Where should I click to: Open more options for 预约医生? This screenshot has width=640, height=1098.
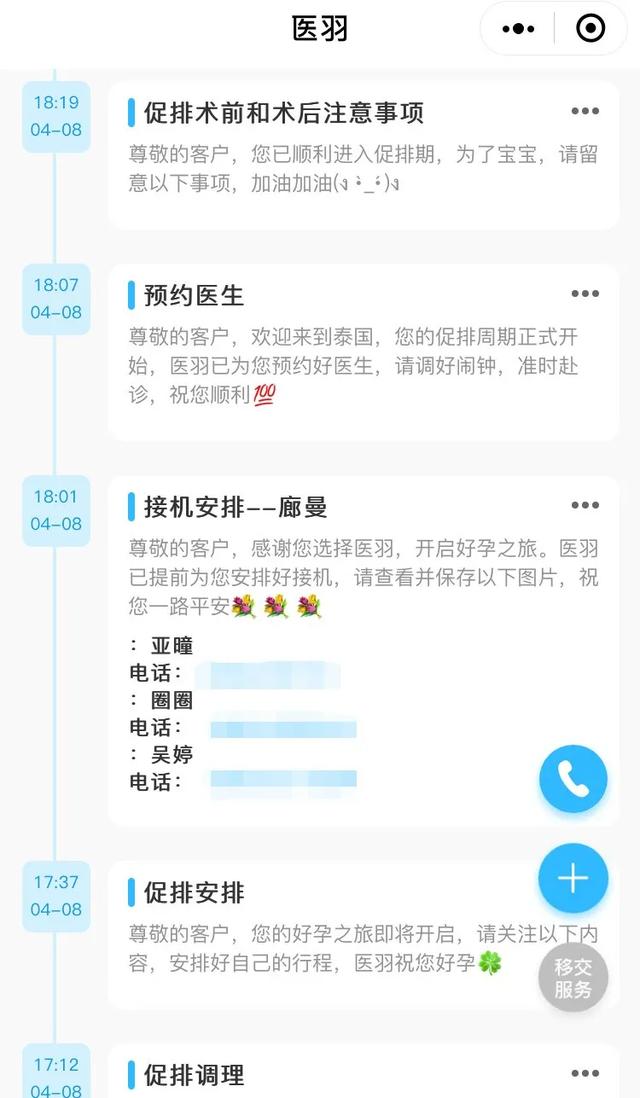tap(585, 294)
